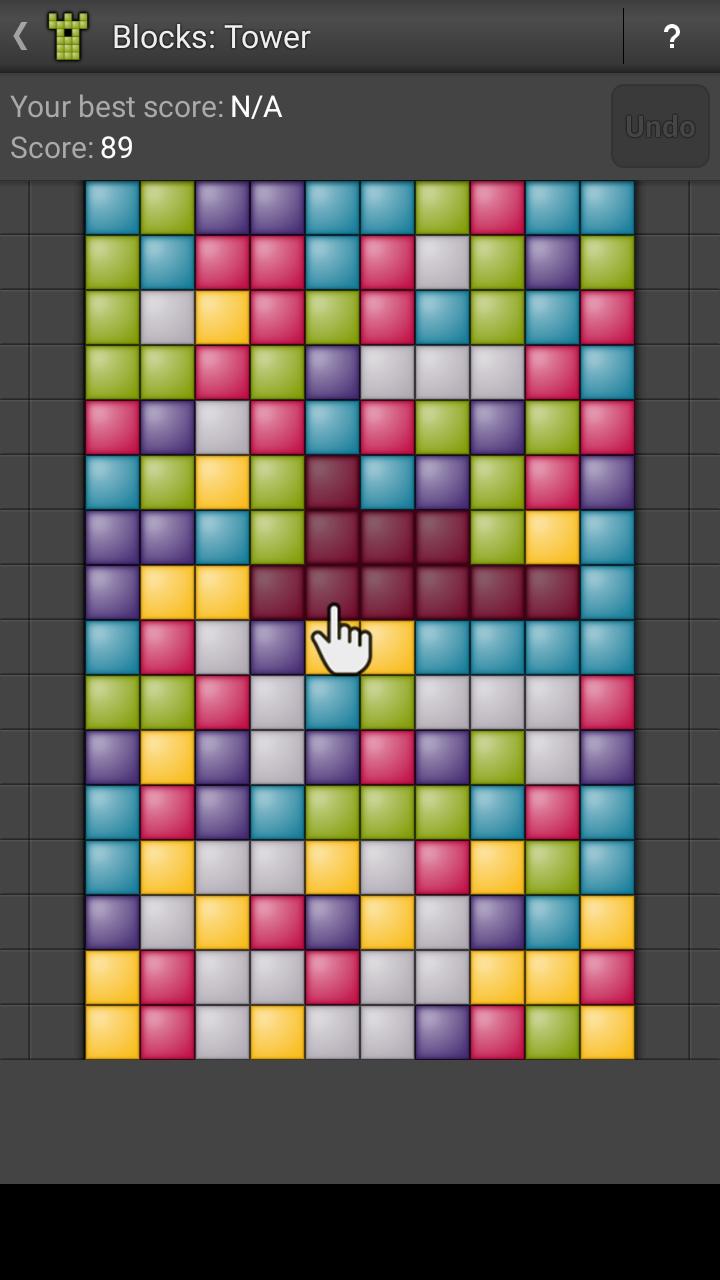Click the "Blocks: Tower" title
The height and width of the screenshot is (1280, 720).
tap(213, 36)
